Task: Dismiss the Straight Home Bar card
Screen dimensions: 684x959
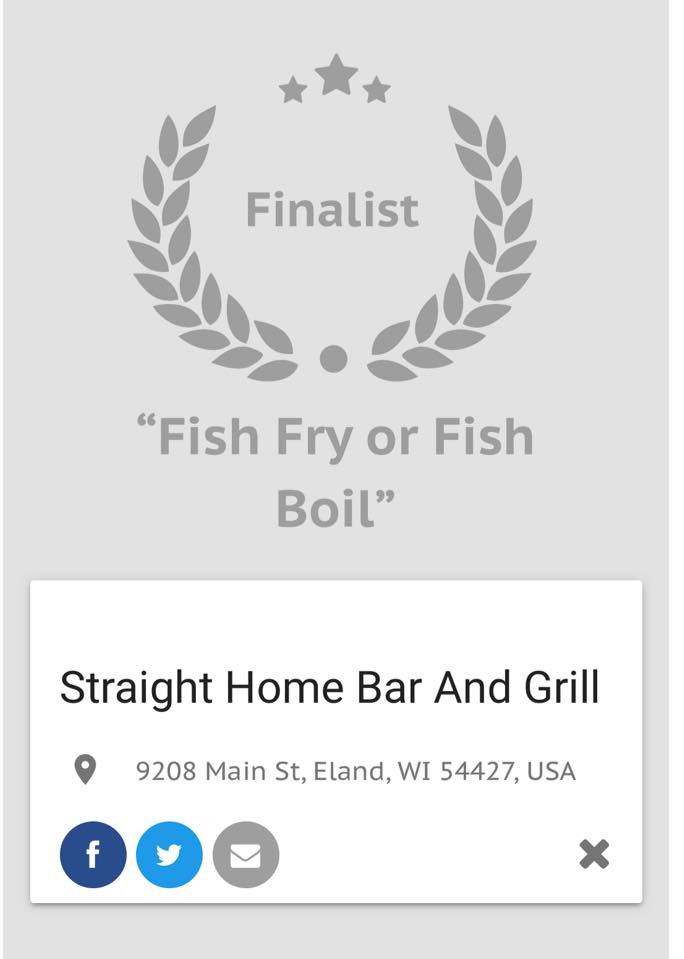Action: click(594, 854)
